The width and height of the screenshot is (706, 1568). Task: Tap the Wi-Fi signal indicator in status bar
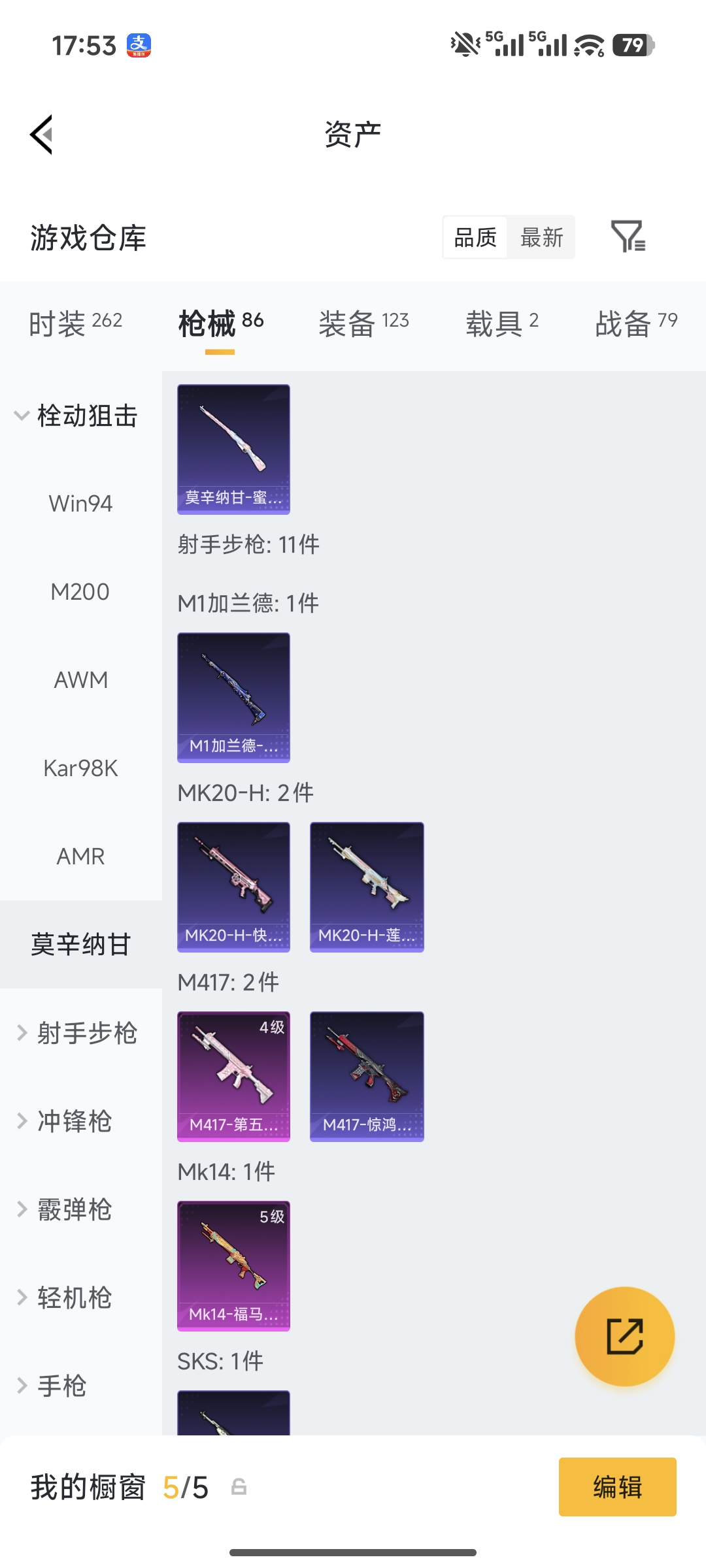[588, 45]
